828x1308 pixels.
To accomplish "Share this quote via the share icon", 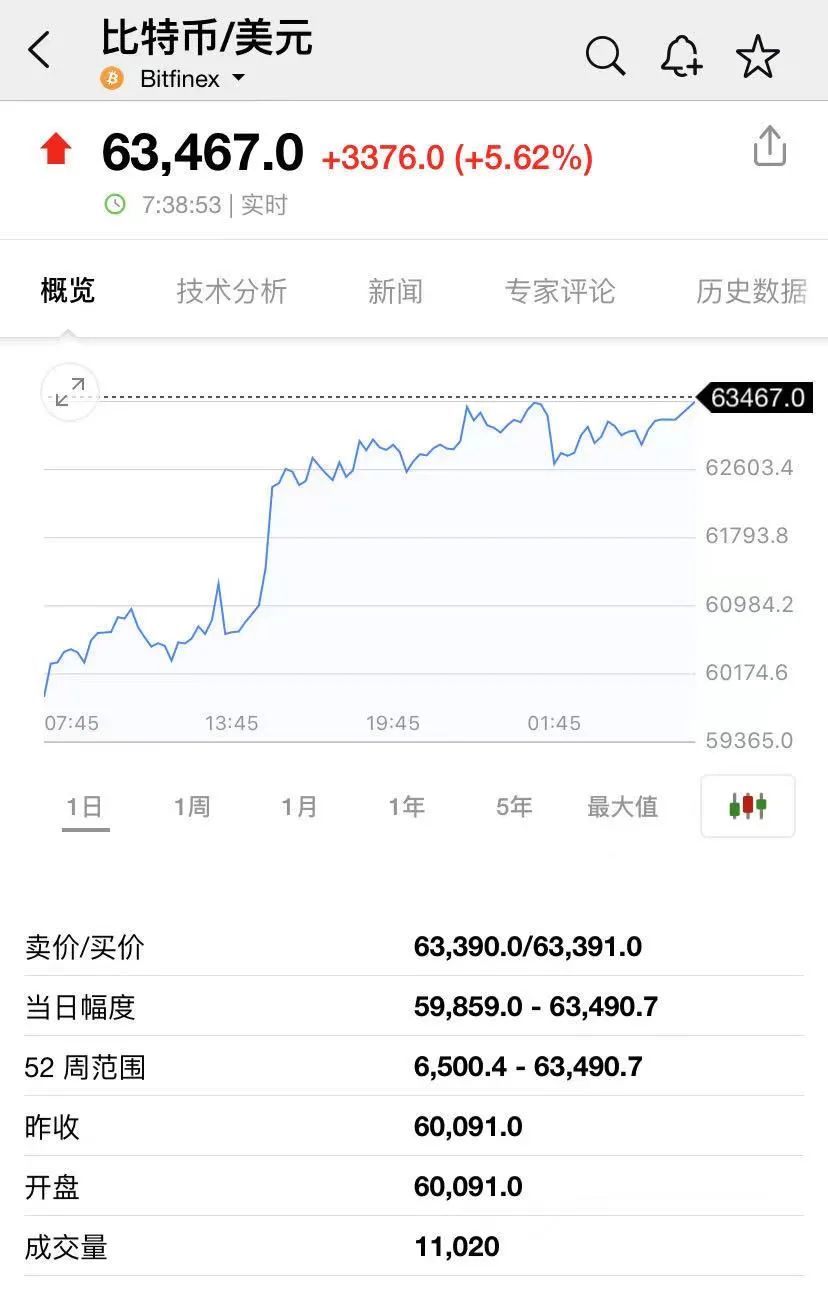I will coord(769,147).
